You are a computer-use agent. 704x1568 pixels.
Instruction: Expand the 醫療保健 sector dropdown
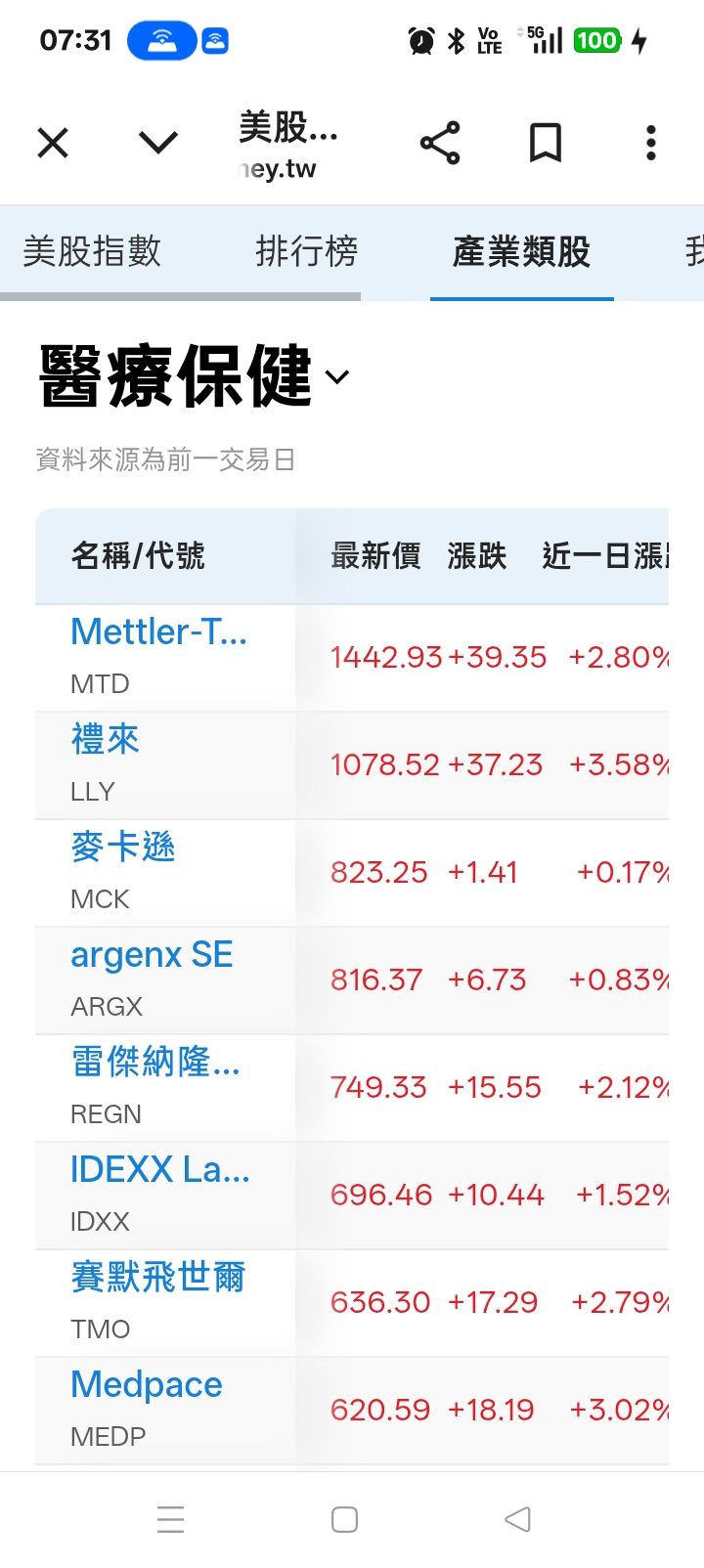336,378
